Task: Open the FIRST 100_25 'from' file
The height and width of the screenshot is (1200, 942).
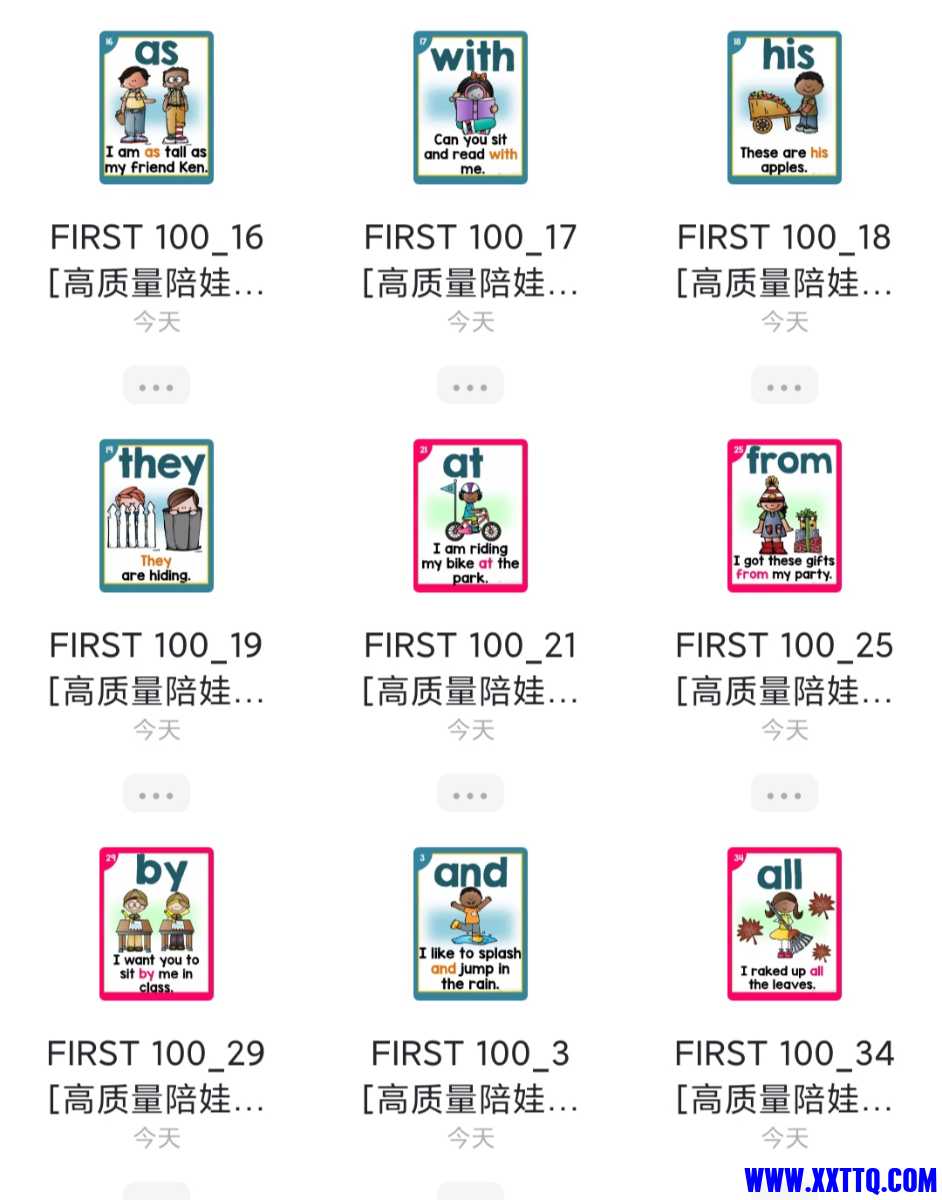Action: pos(784,516)
